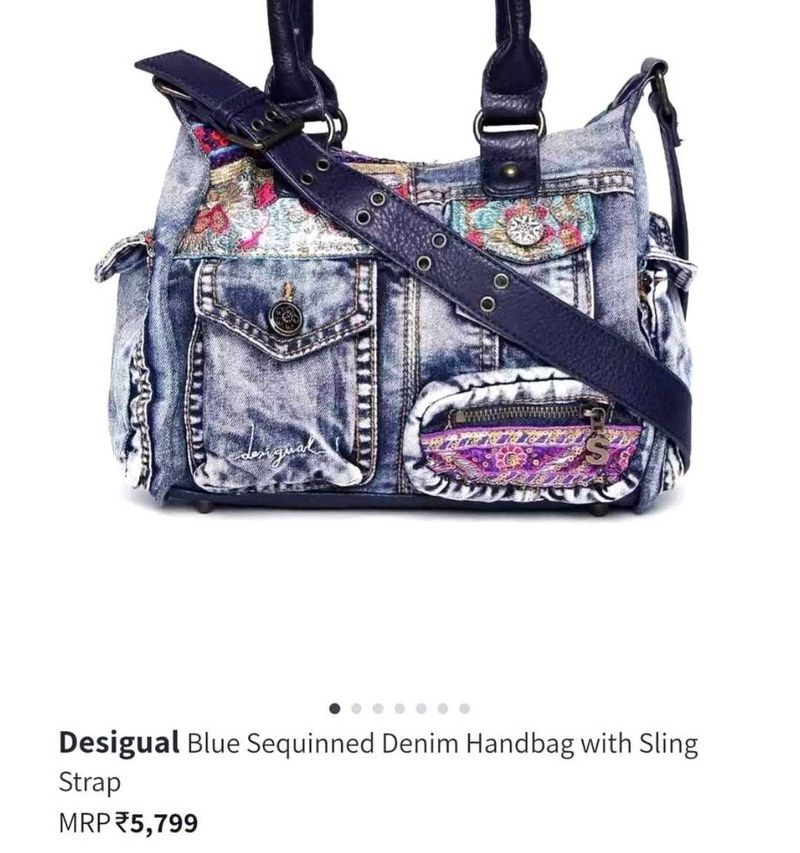Return to first photo via leftmost dot

pos(334,707)
